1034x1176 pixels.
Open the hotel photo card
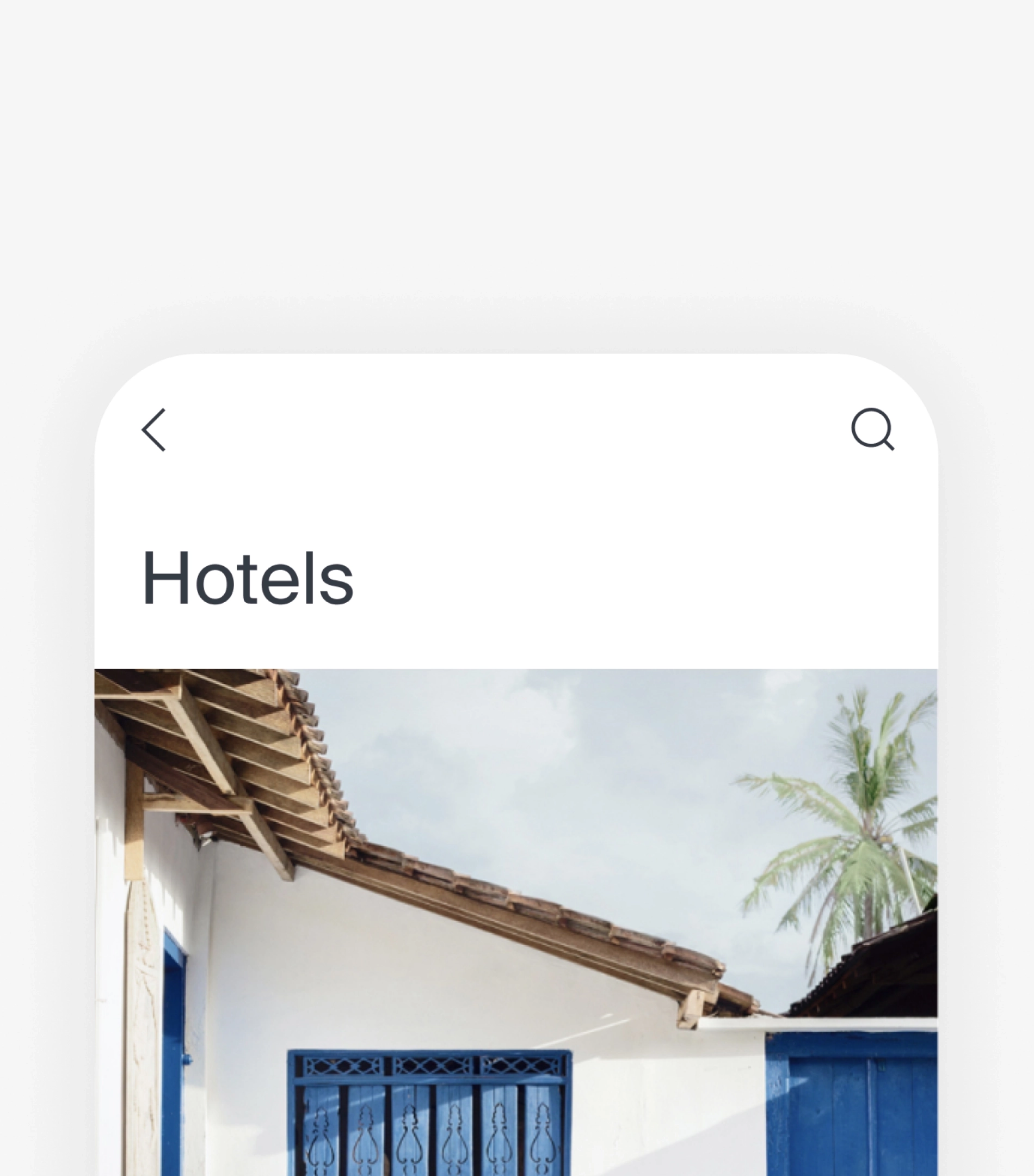[x=516, y=921]
